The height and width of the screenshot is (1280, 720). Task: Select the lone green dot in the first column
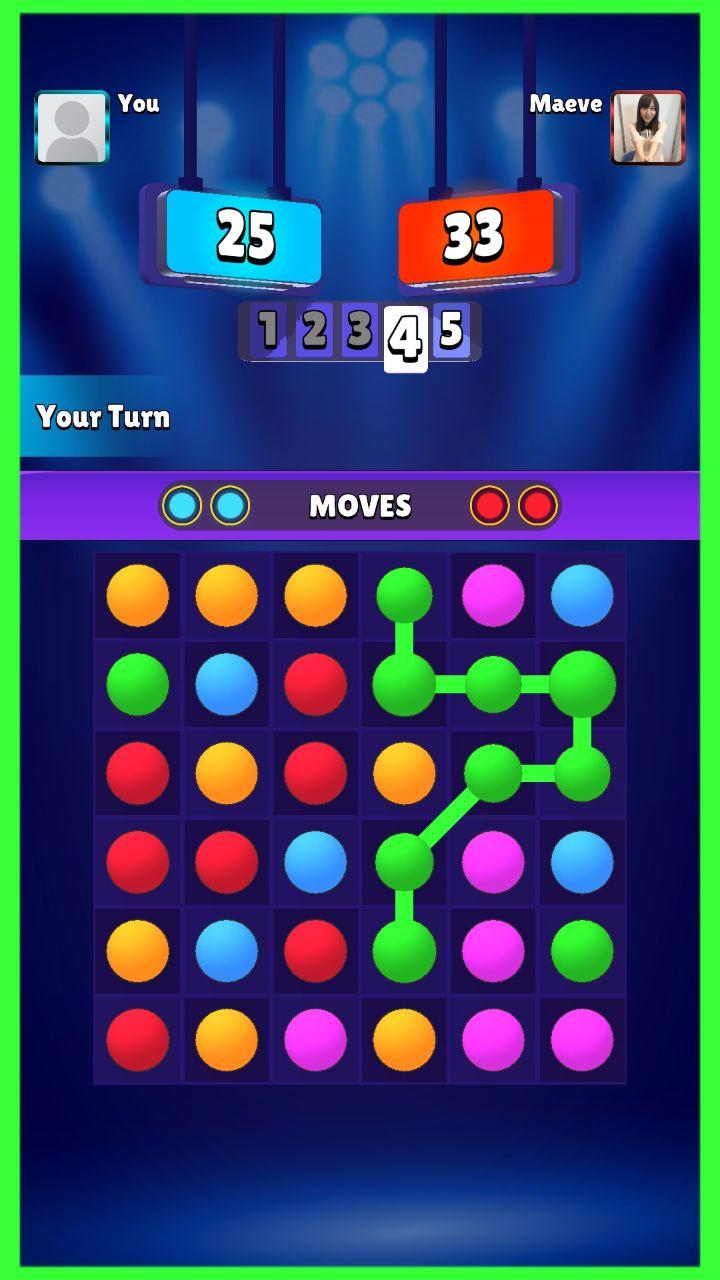tap(138, 684)
